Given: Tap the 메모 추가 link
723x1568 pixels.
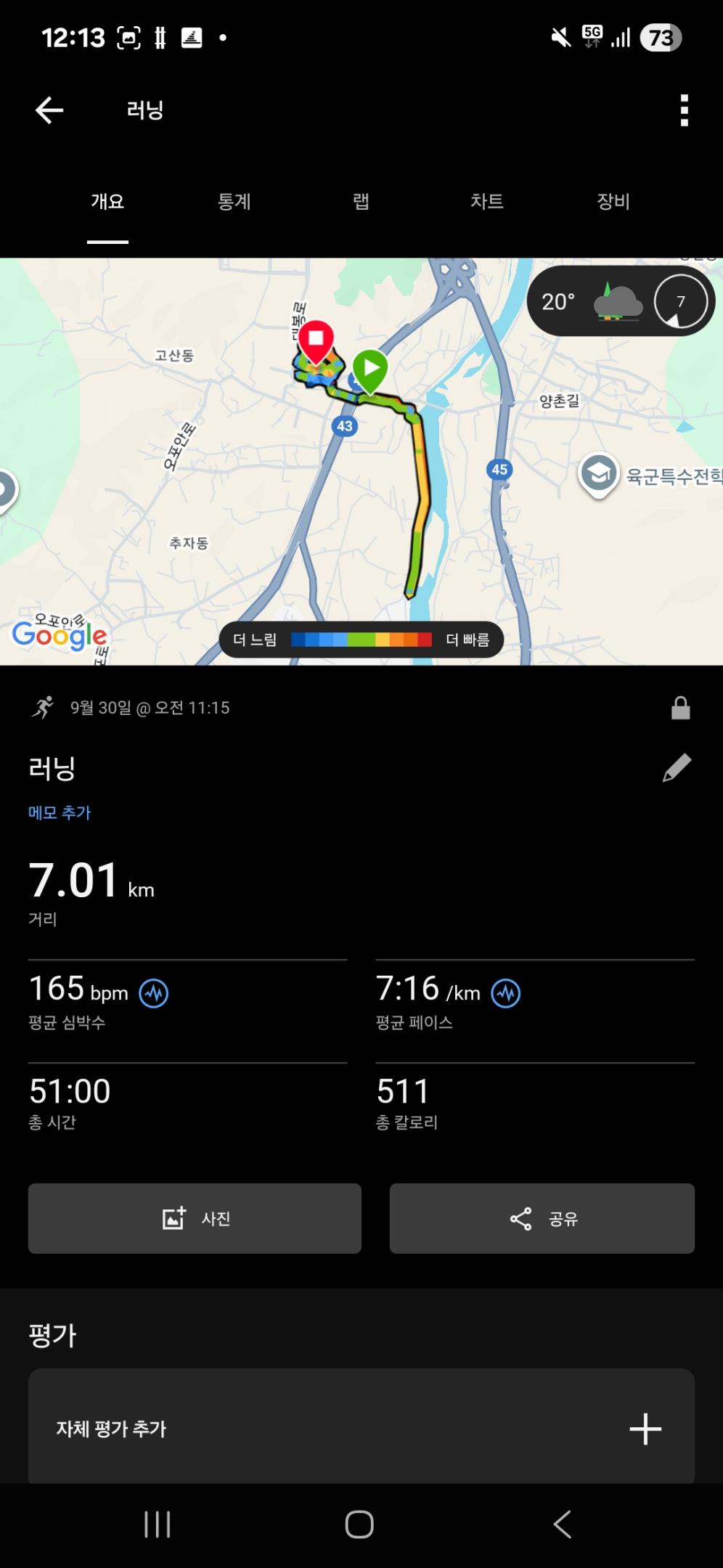Looking at the screenshot, I should point(60,812).
